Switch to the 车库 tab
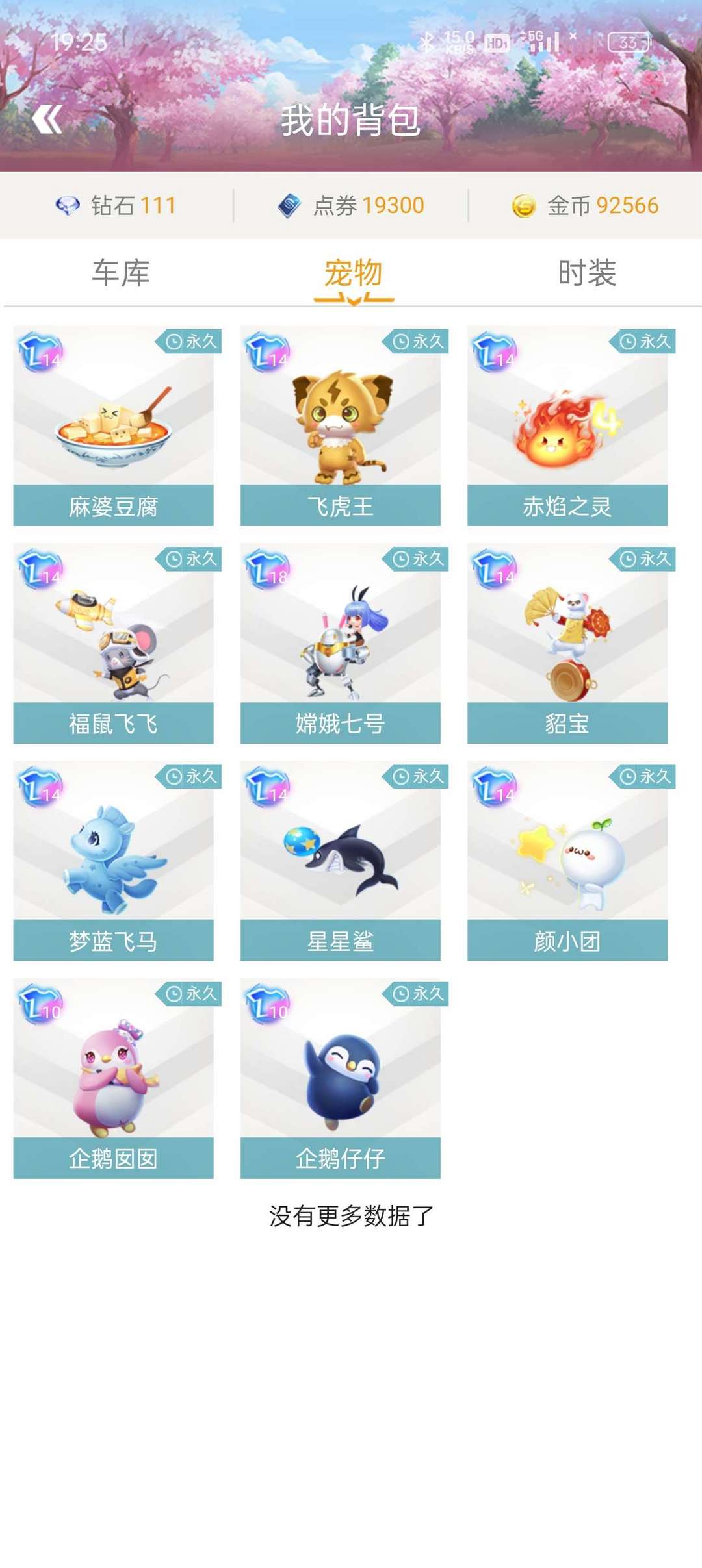The image size is (702, 1568). (120, 273)
